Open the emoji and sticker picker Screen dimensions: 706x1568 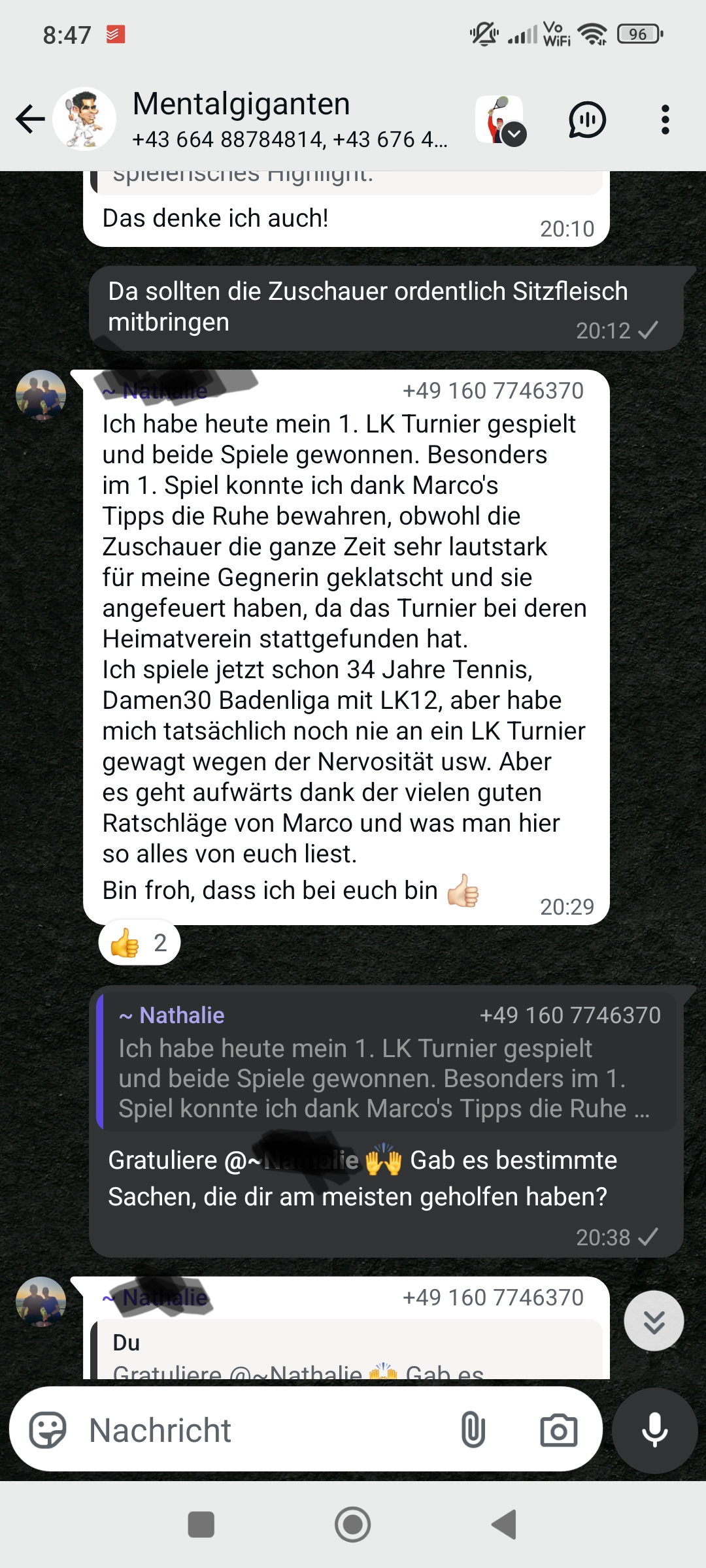[x=48, y=1430]
